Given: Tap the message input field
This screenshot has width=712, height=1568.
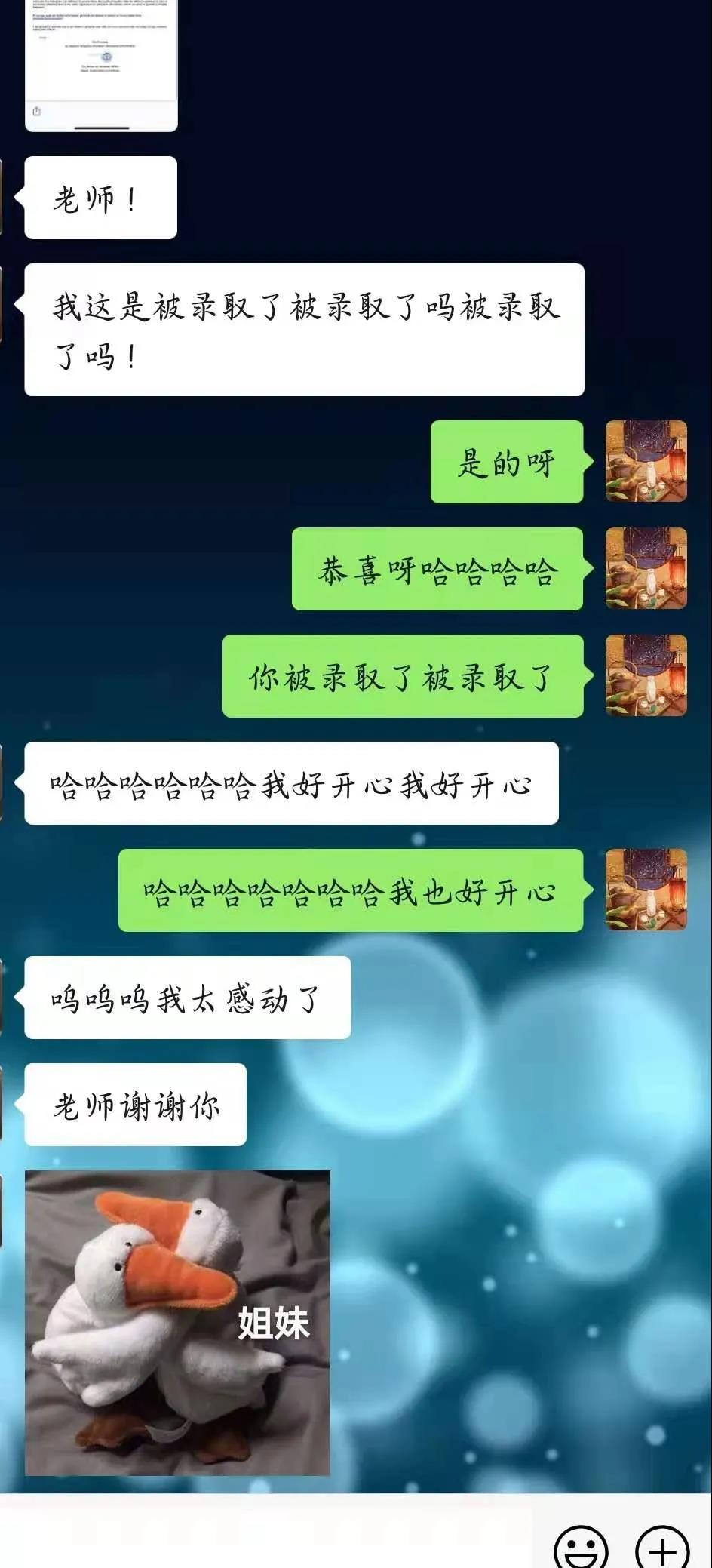Looking at the screenshot, I should click(272, 1536).
